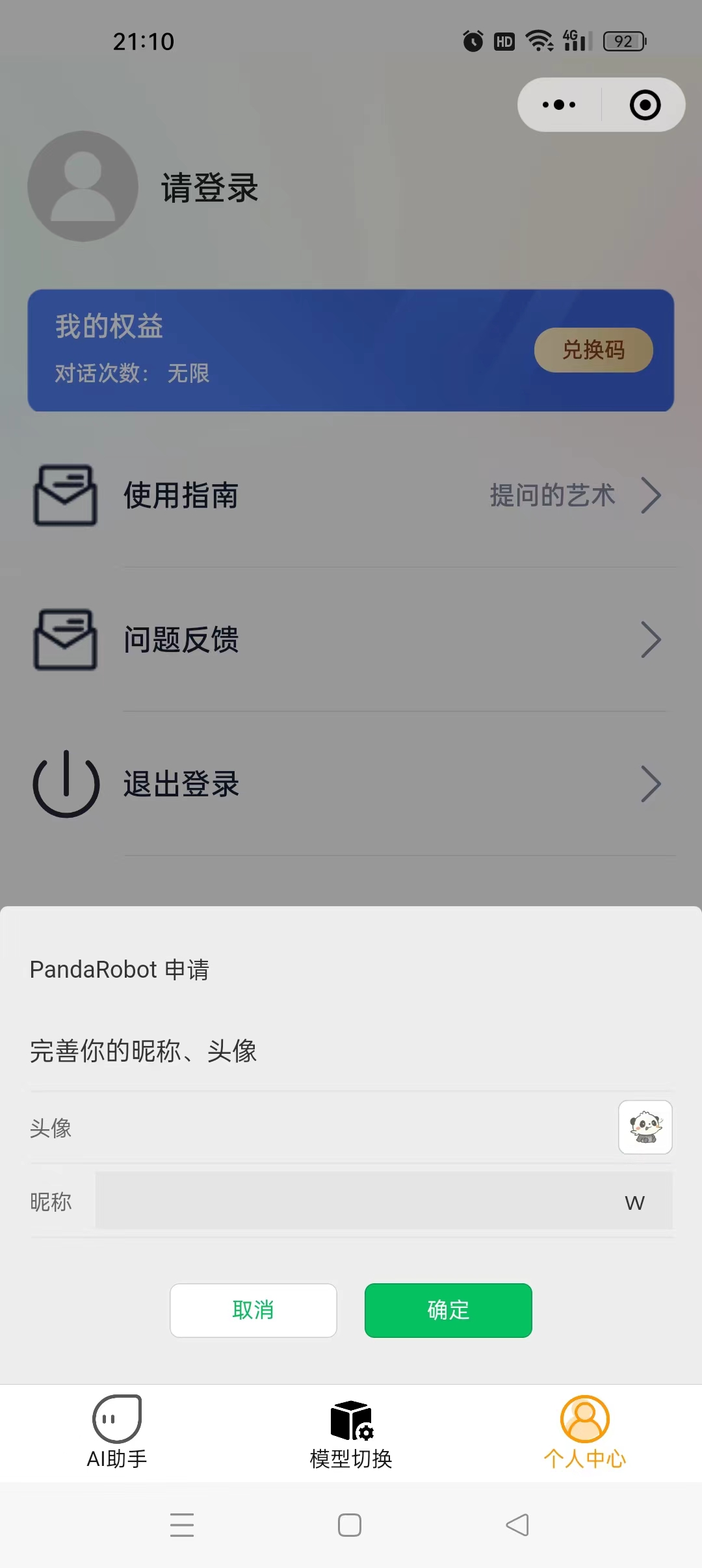Tap the system back button

coord(517,1524)
